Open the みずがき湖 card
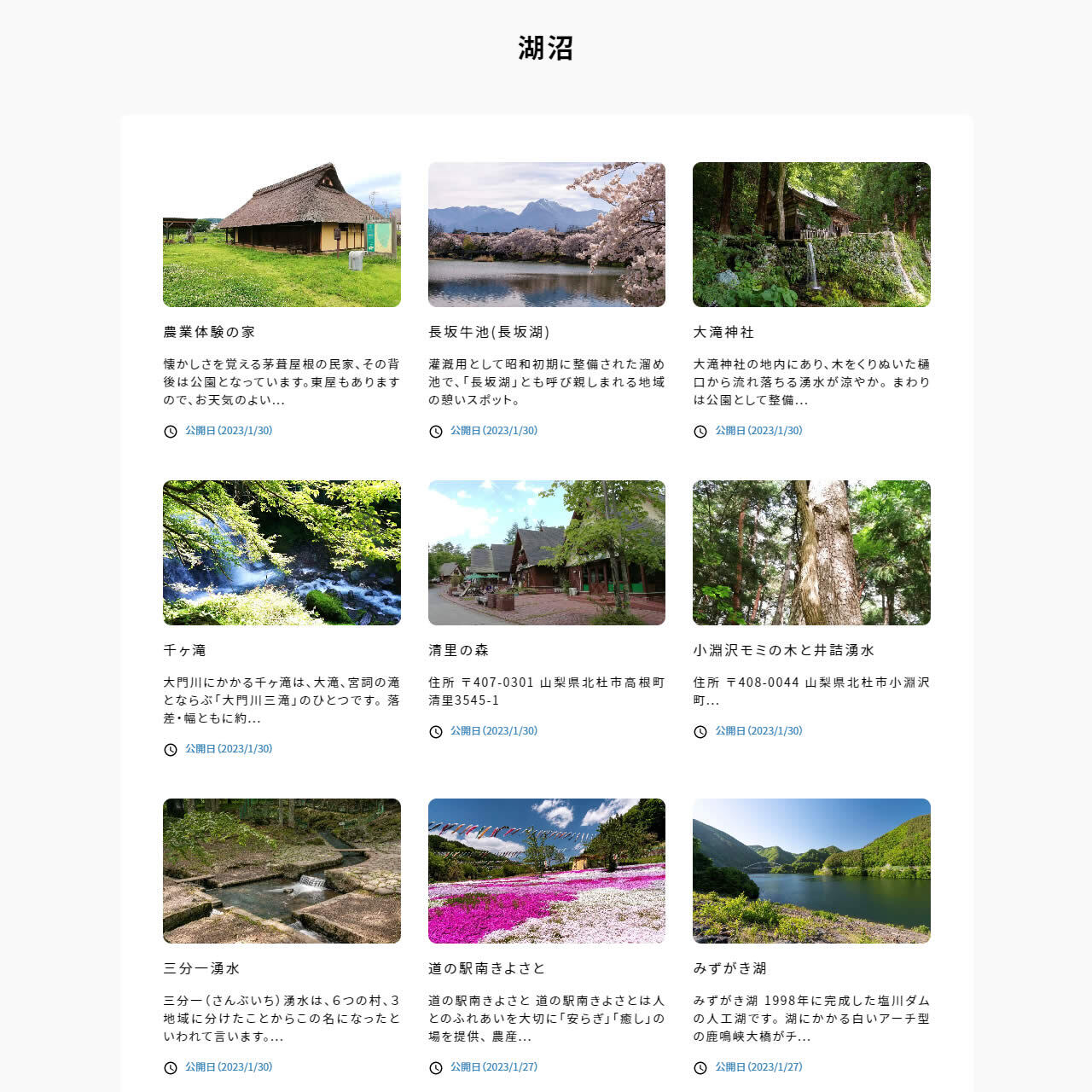Viewport: 1092px width, 1092px height. 811,871
